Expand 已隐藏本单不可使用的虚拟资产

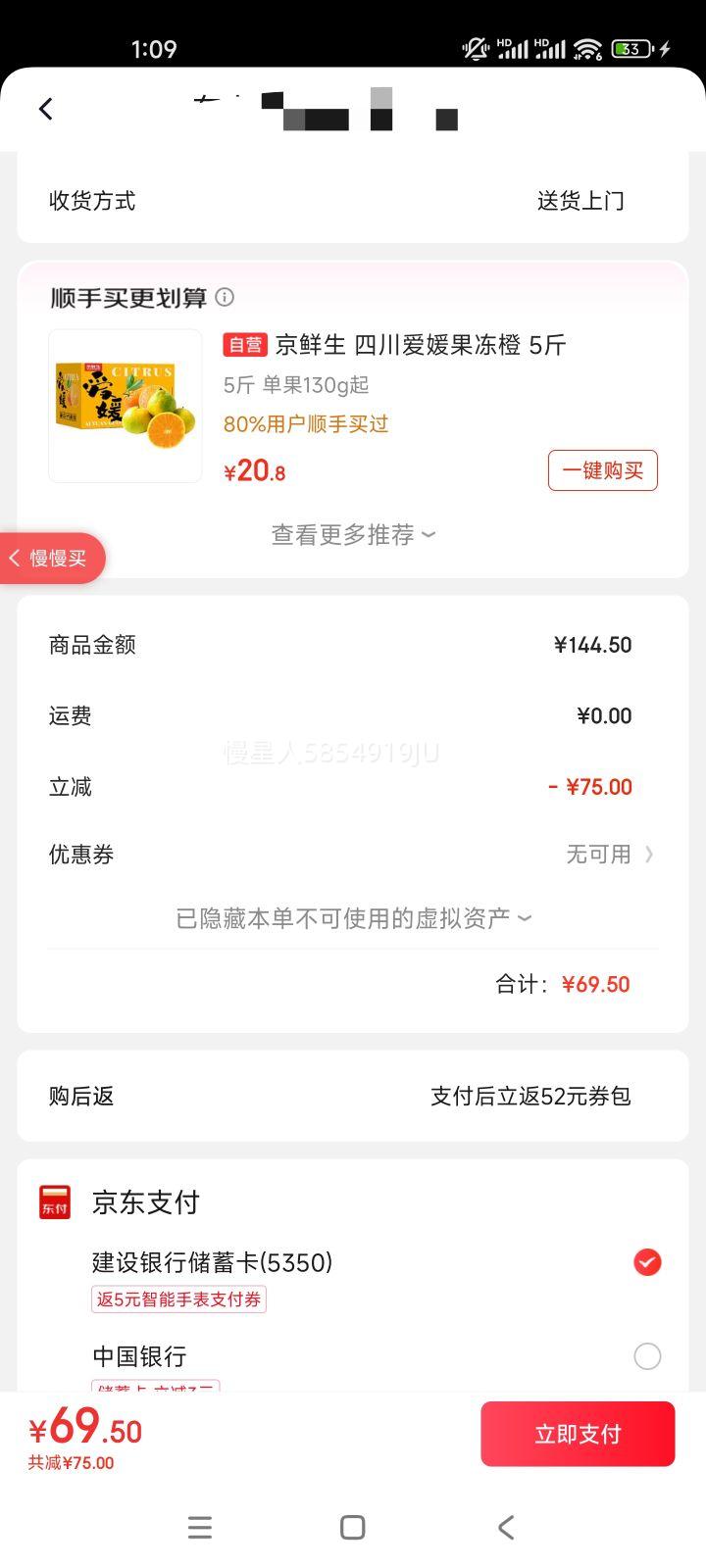click(x=353, y=918)
